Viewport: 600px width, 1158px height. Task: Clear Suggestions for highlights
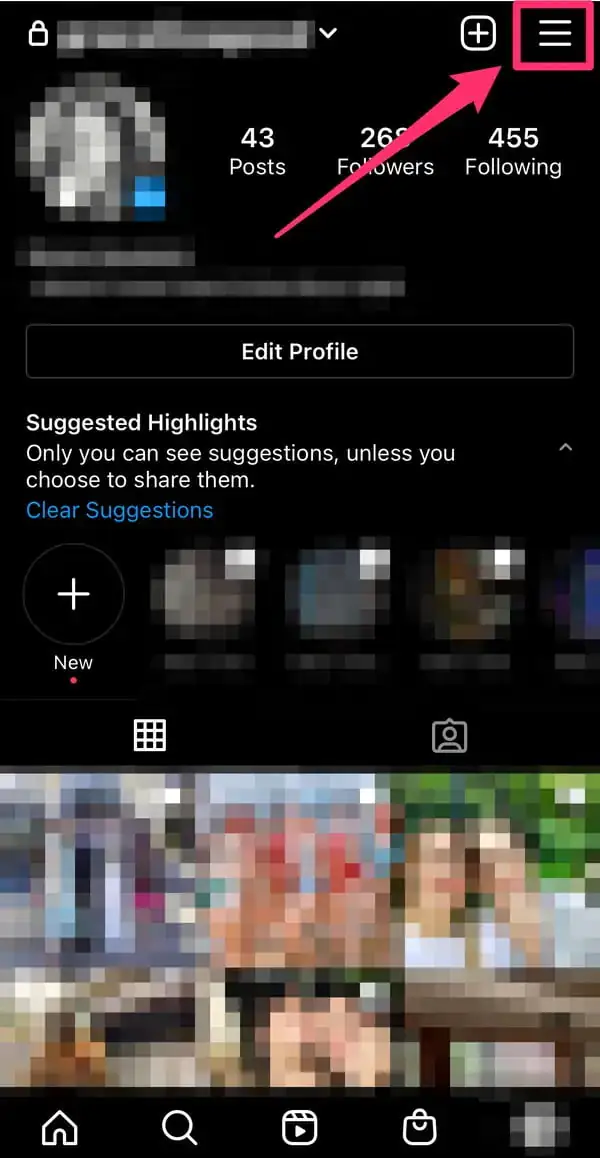(119, 510)
